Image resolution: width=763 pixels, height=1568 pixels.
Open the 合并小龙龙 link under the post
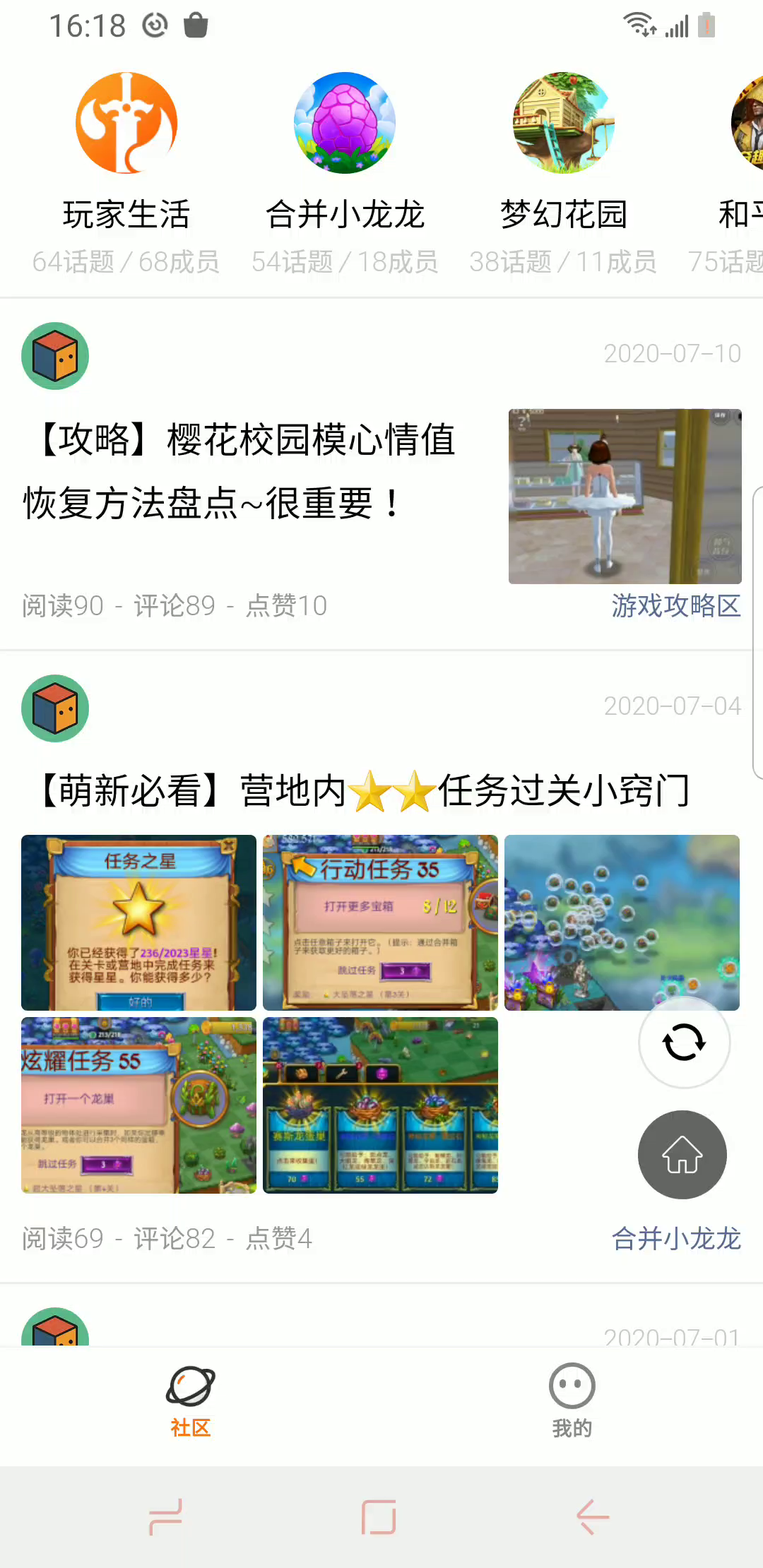click(676, 1238)
